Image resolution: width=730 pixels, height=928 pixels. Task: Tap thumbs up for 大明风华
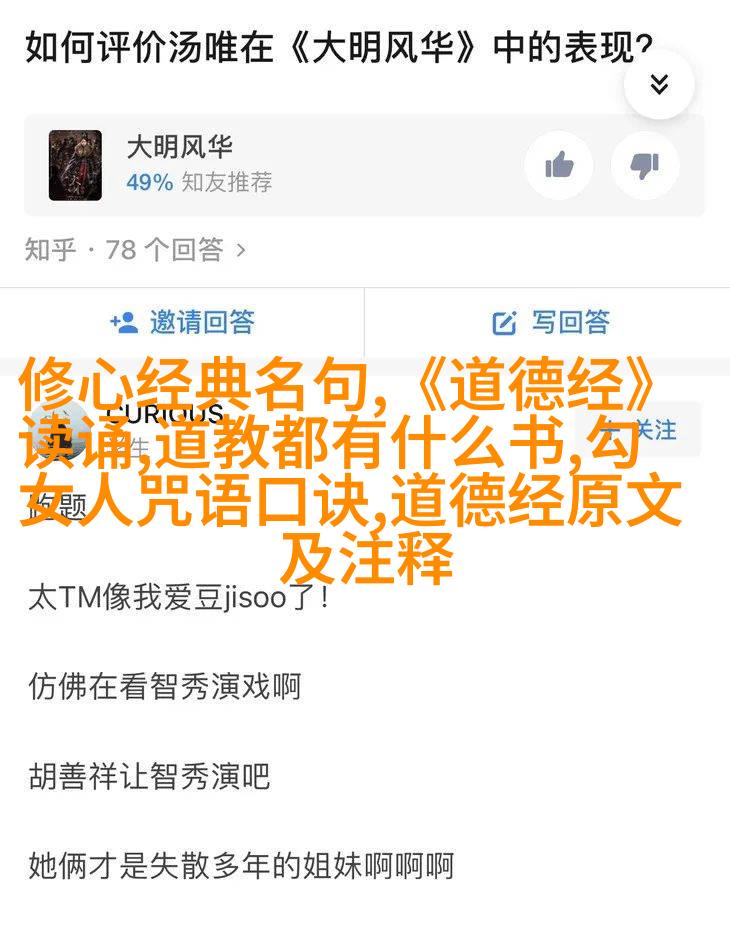click(559, 165)
